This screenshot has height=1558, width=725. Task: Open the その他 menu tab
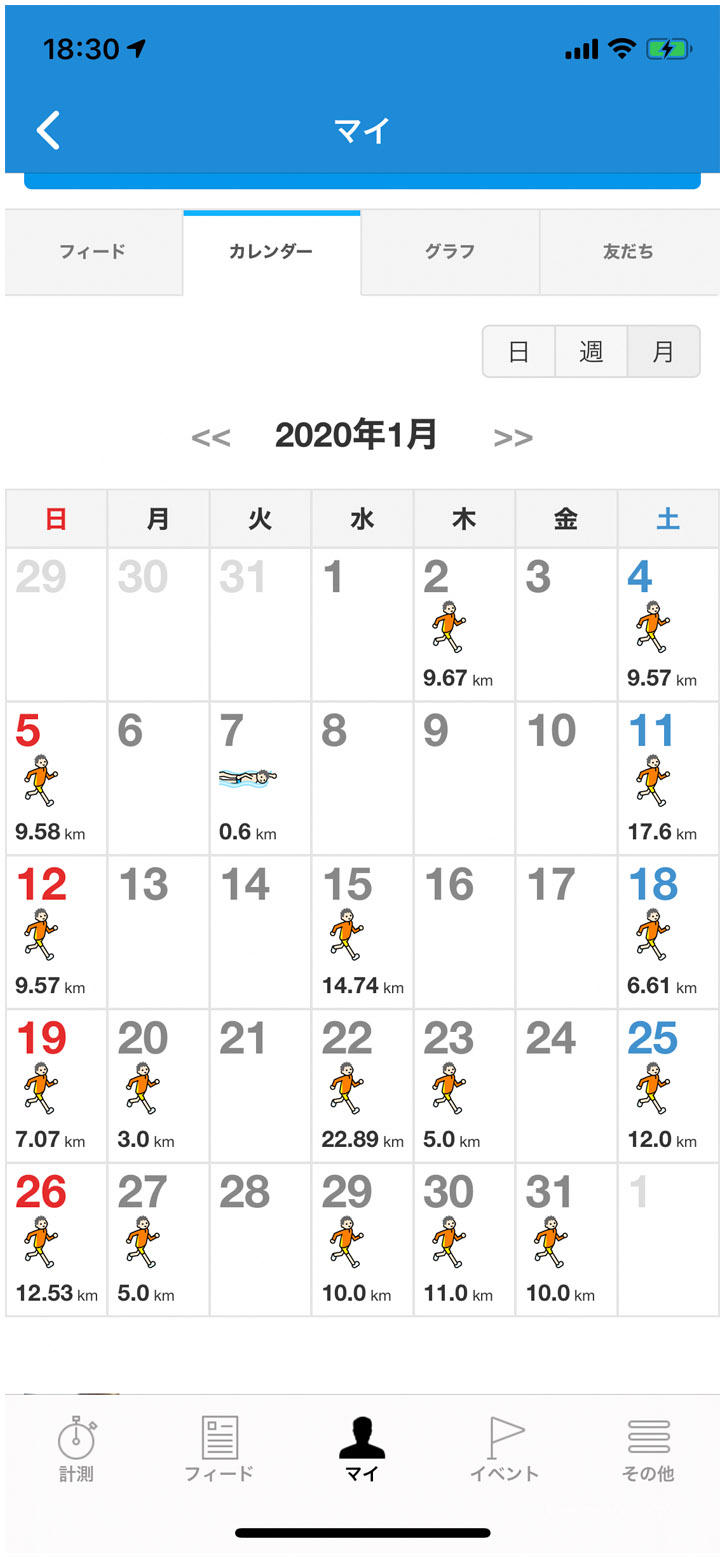point(648,1449)
